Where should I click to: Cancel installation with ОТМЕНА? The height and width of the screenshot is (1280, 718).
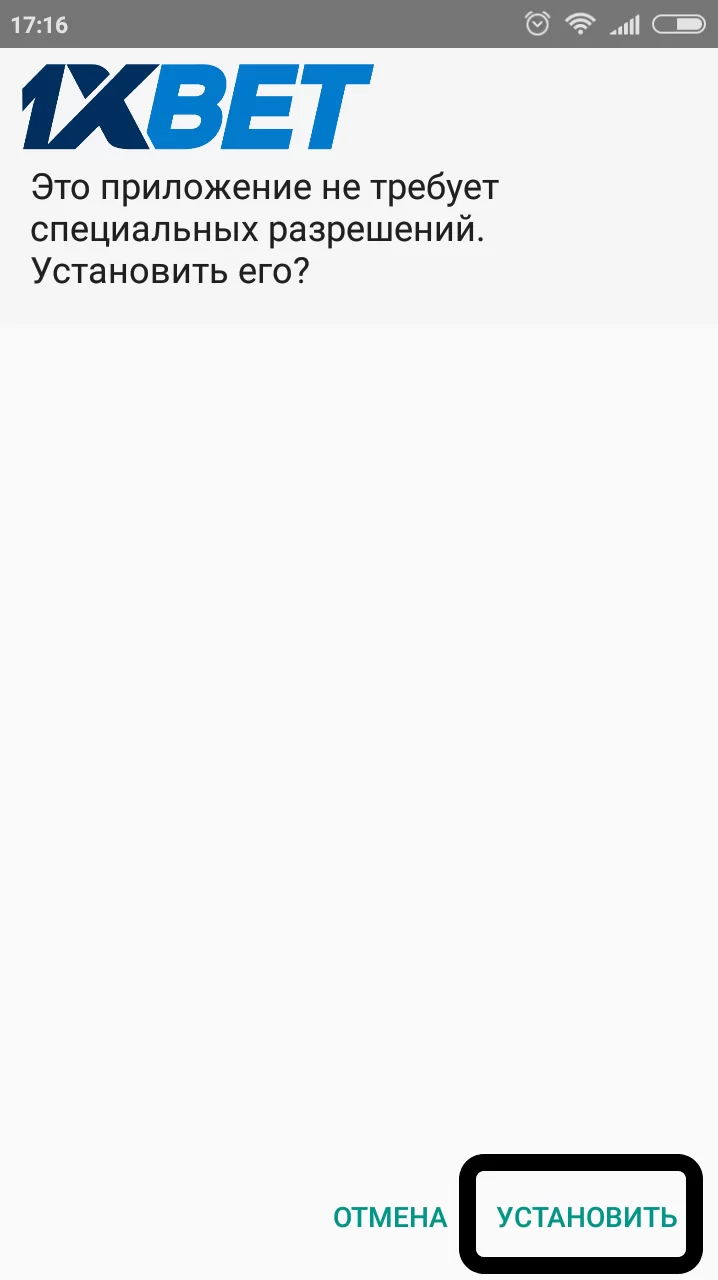[390, 1217]
